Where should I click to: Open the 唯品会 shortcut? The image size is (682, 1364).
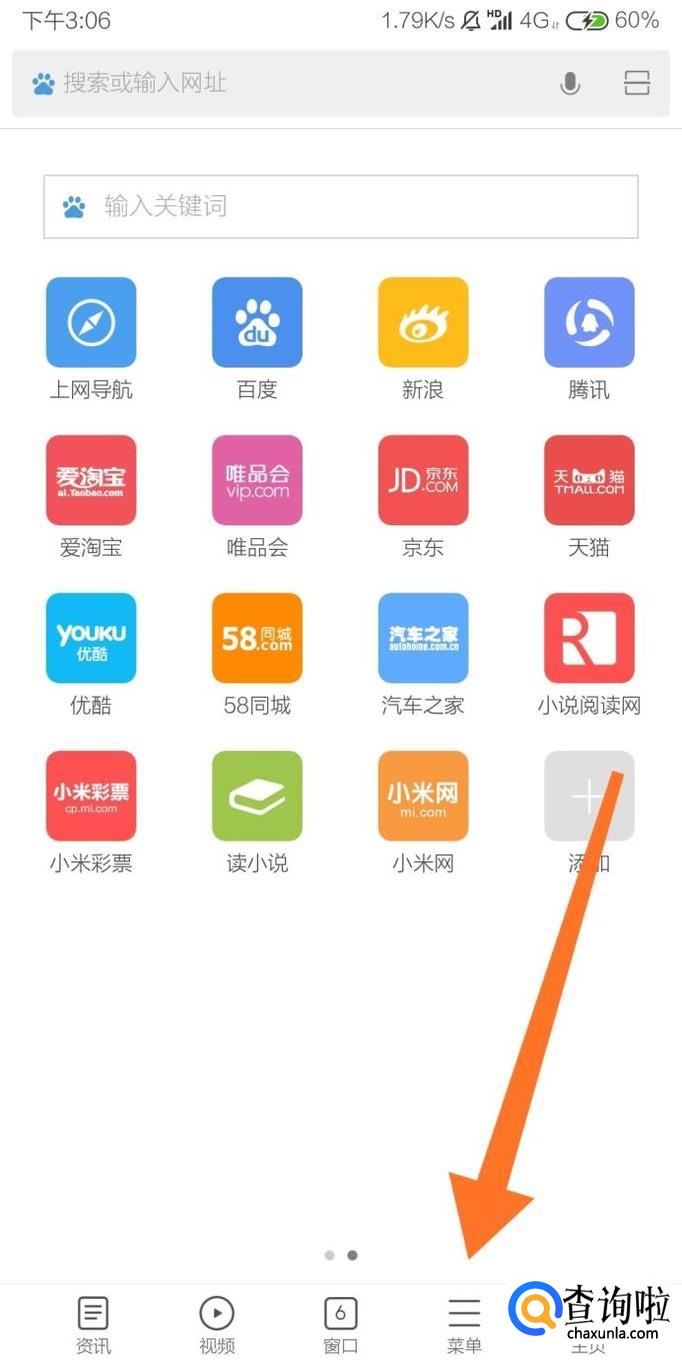click(x=257, y=480)
